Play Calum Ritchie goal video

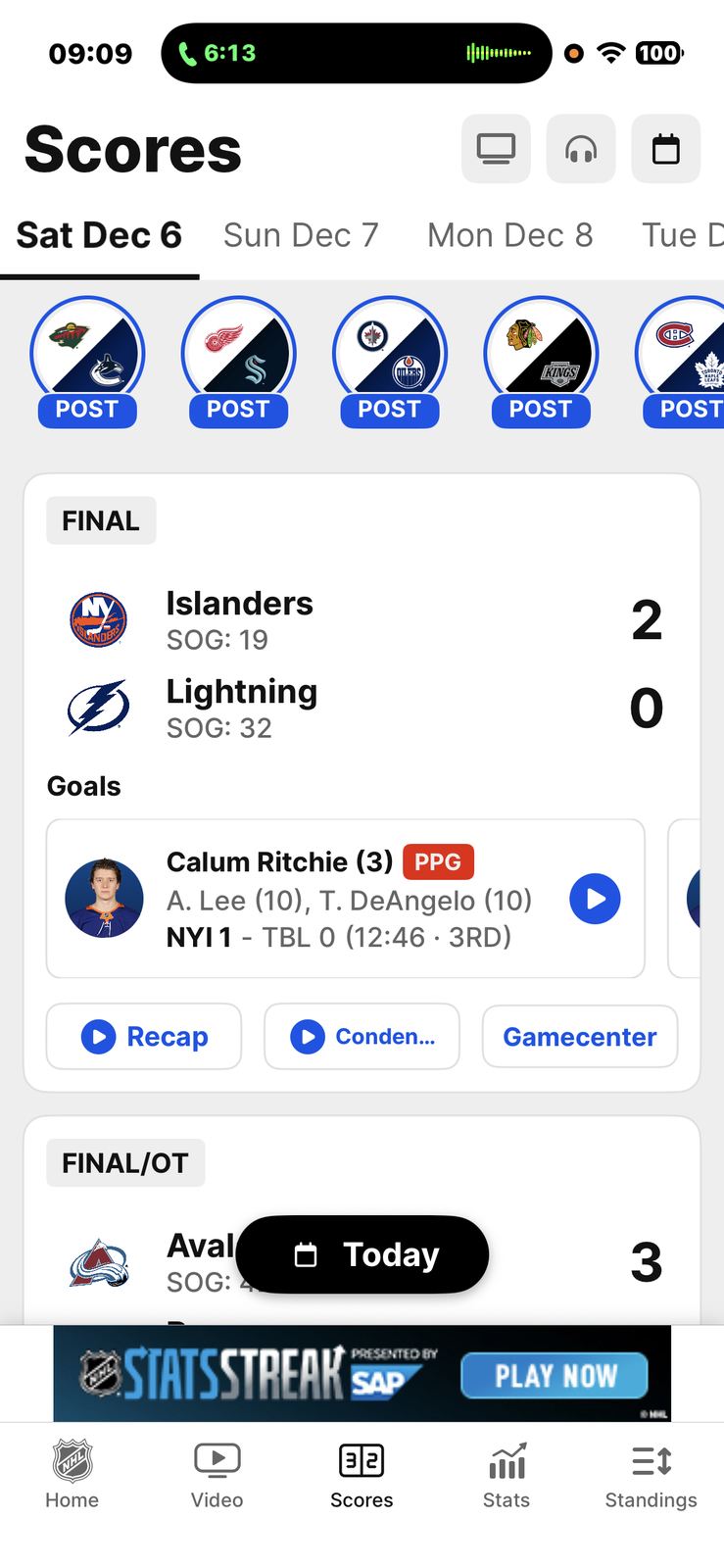[x=595, y=899]
